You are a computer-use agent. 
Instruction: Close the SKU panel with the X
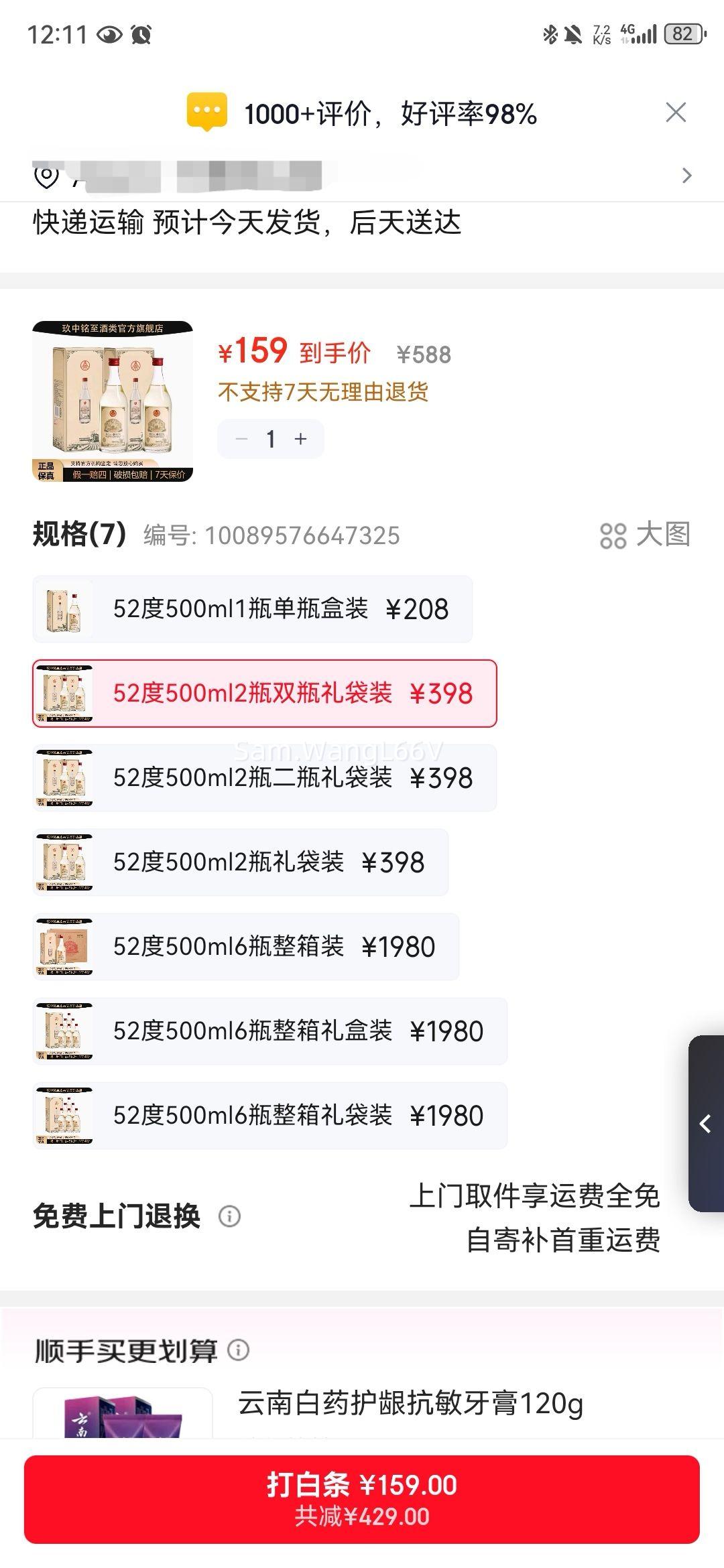(676, 113)
